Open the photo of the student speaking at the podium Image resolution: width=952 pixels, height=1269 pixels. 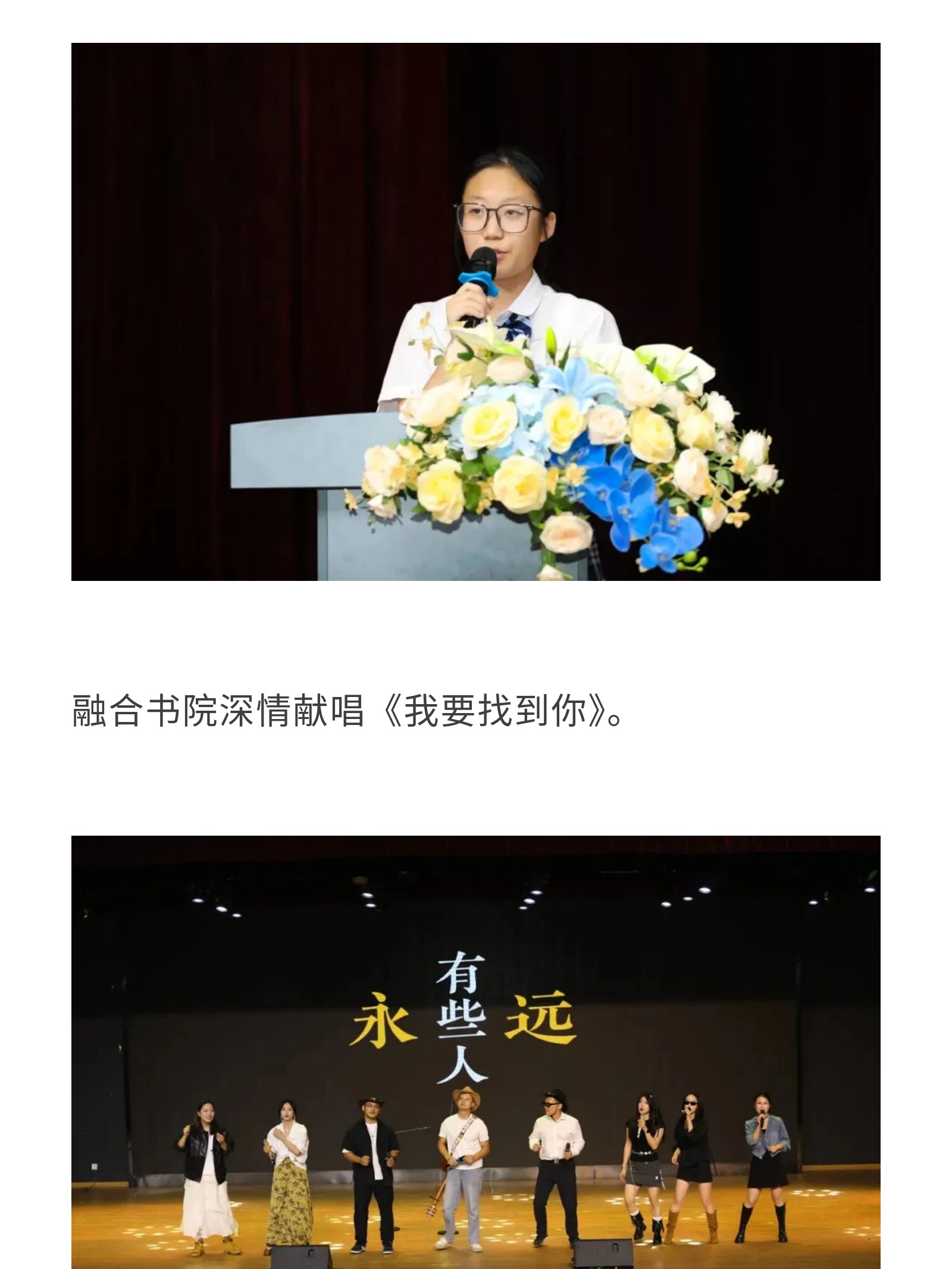[x=475, y=311]
